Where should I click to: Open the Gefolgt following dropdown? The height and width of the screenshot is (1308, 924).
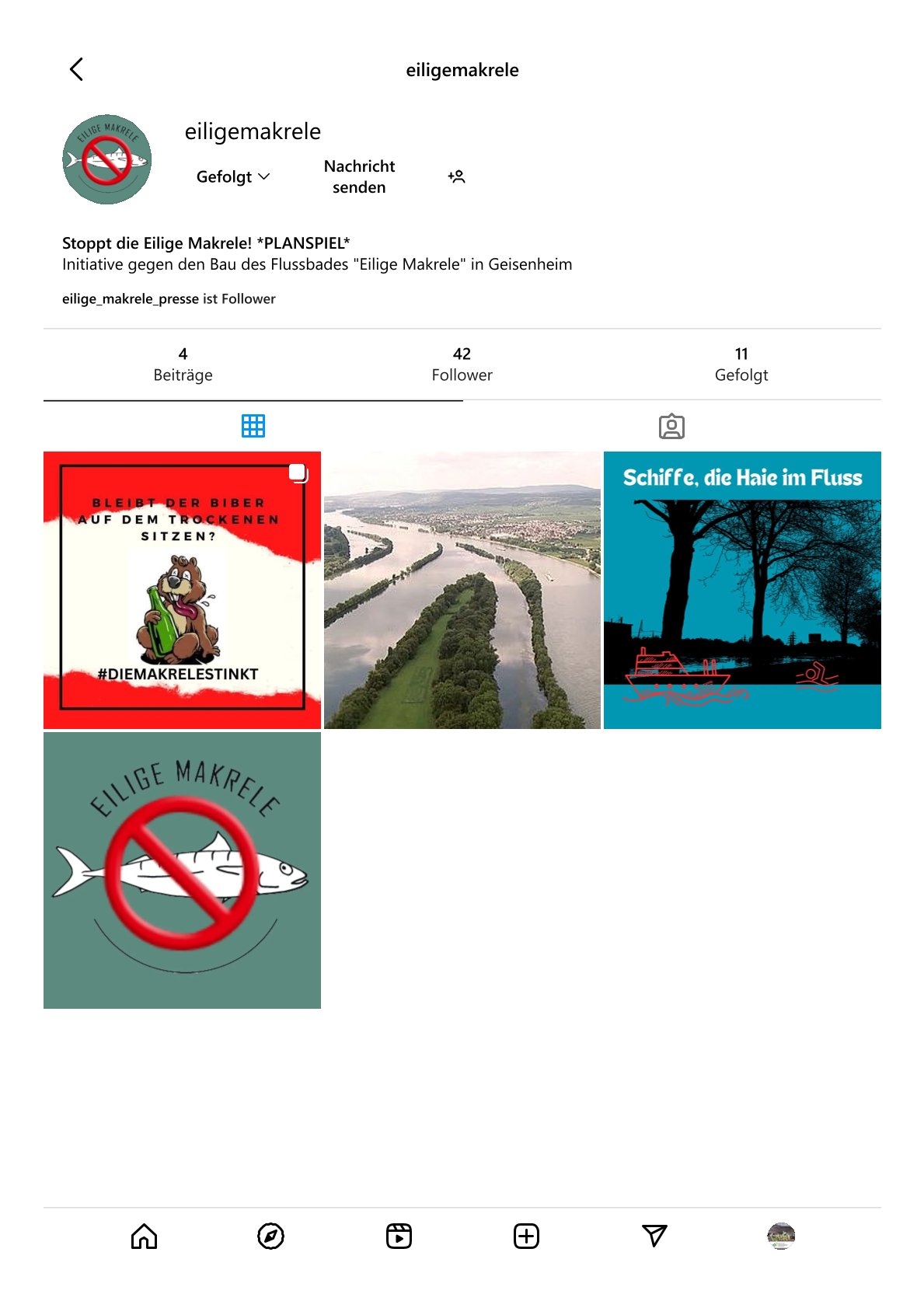point(232,177)
